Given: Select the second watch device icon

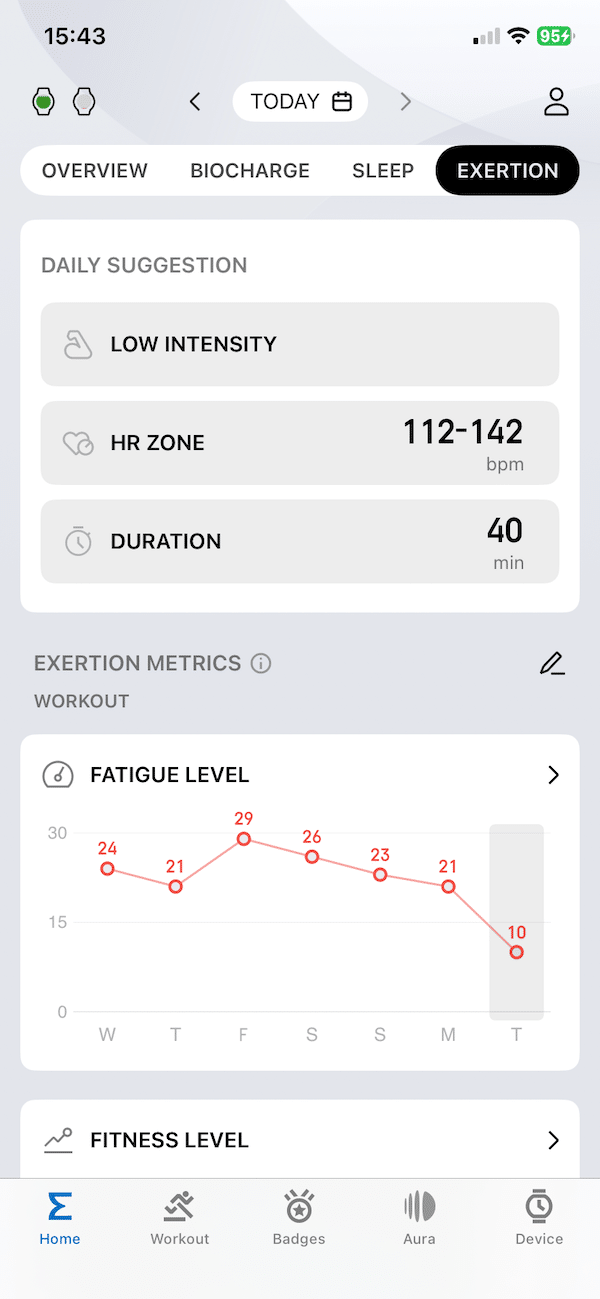Looking at the screenshot, I should [85, 101].
